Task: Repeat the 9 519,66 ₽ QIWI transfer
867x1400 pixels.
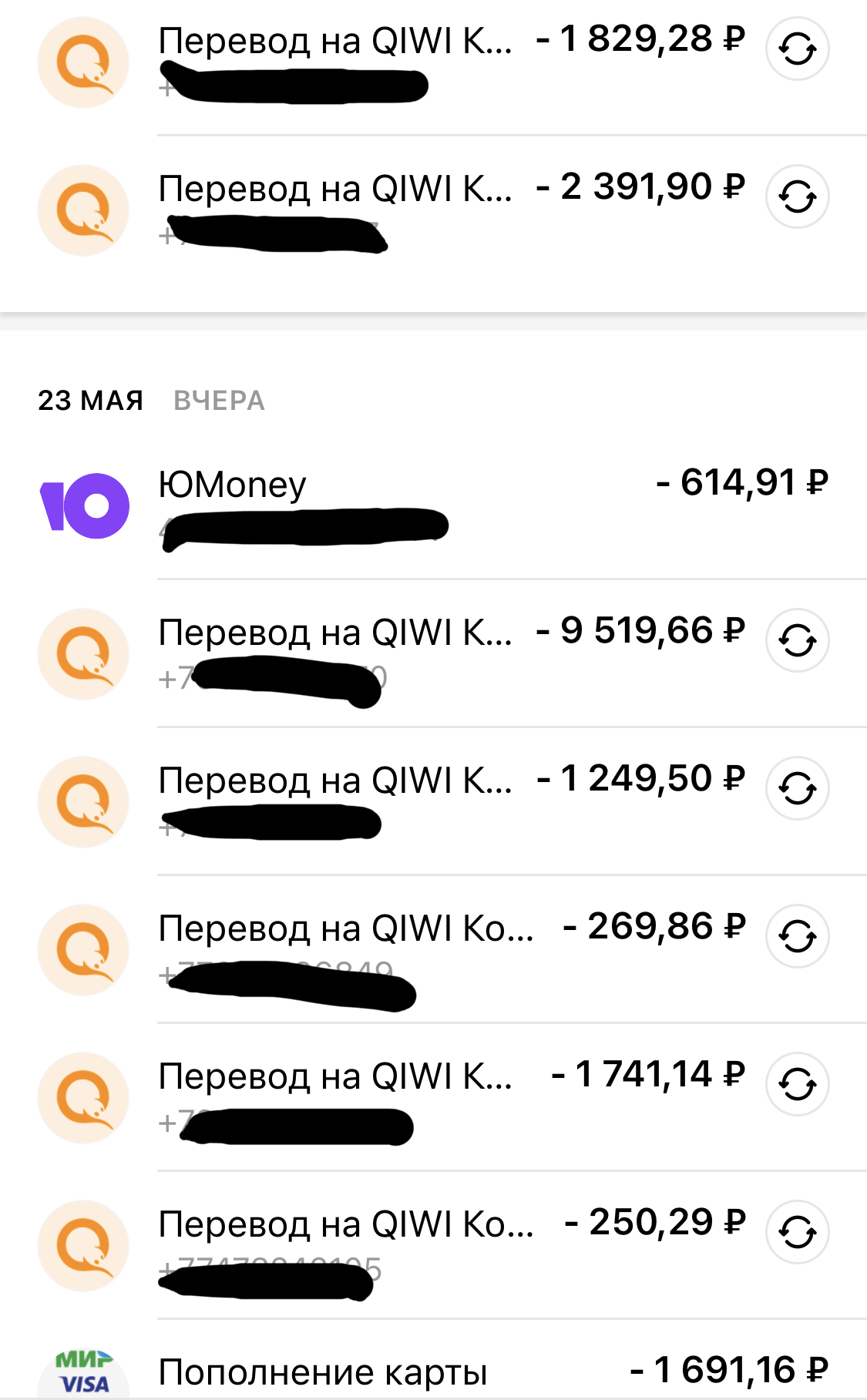Action: pos(797,641)
